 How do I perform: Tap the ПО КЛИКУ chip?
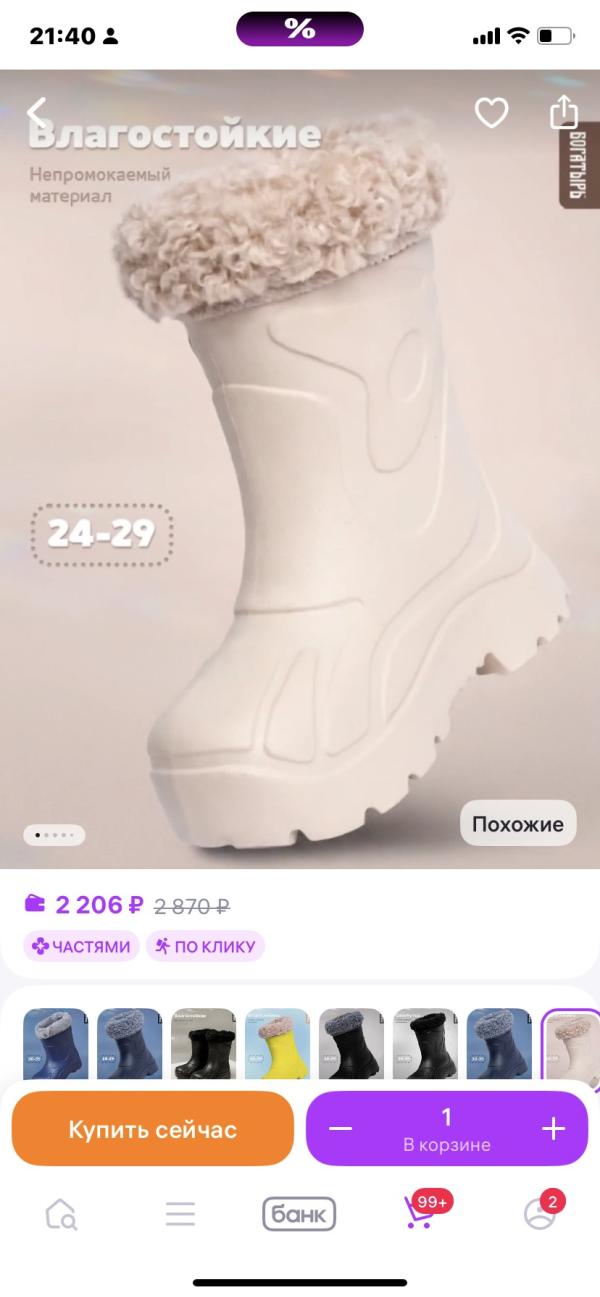[x=205, y=946]
